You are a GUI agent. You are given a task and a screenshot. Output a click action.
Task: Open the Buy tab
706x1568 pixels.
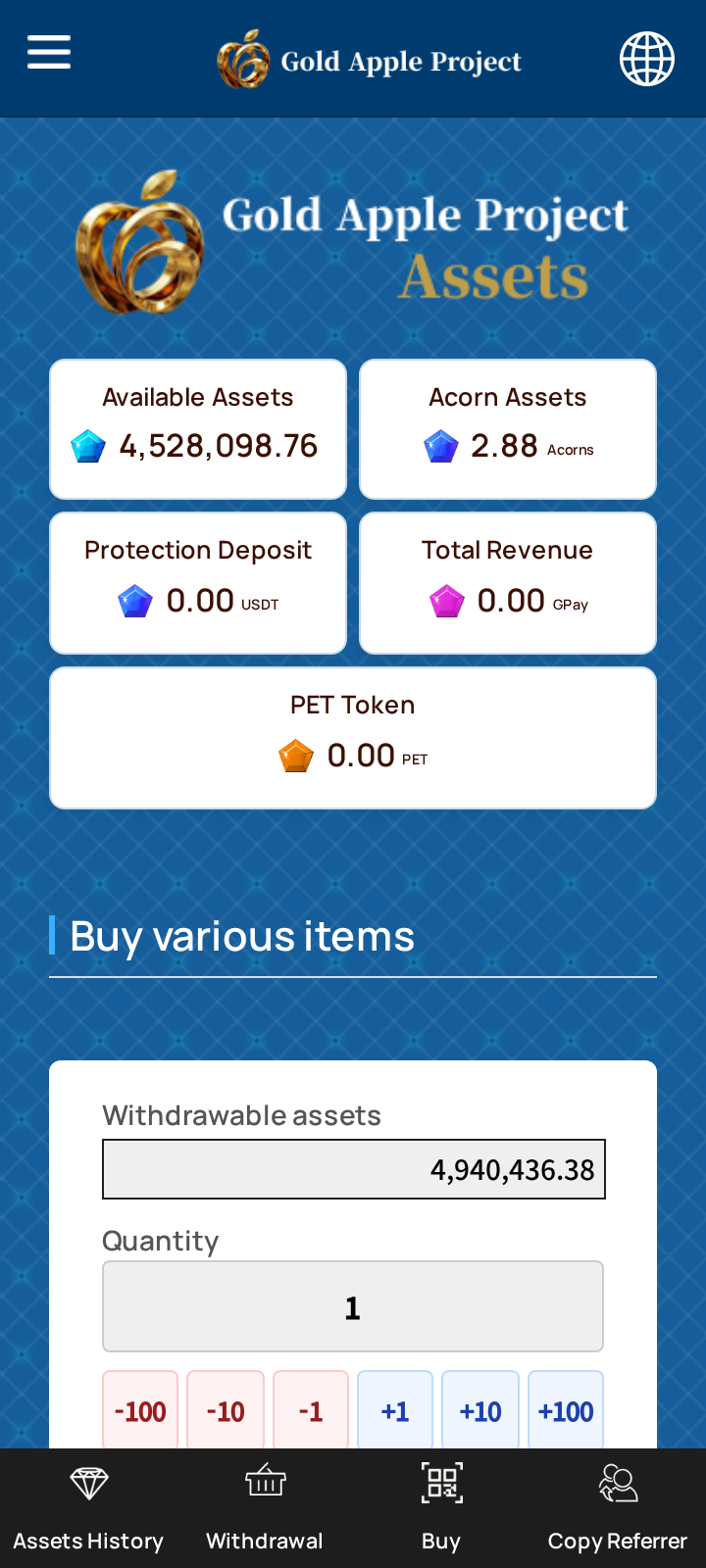point(441,1509)
